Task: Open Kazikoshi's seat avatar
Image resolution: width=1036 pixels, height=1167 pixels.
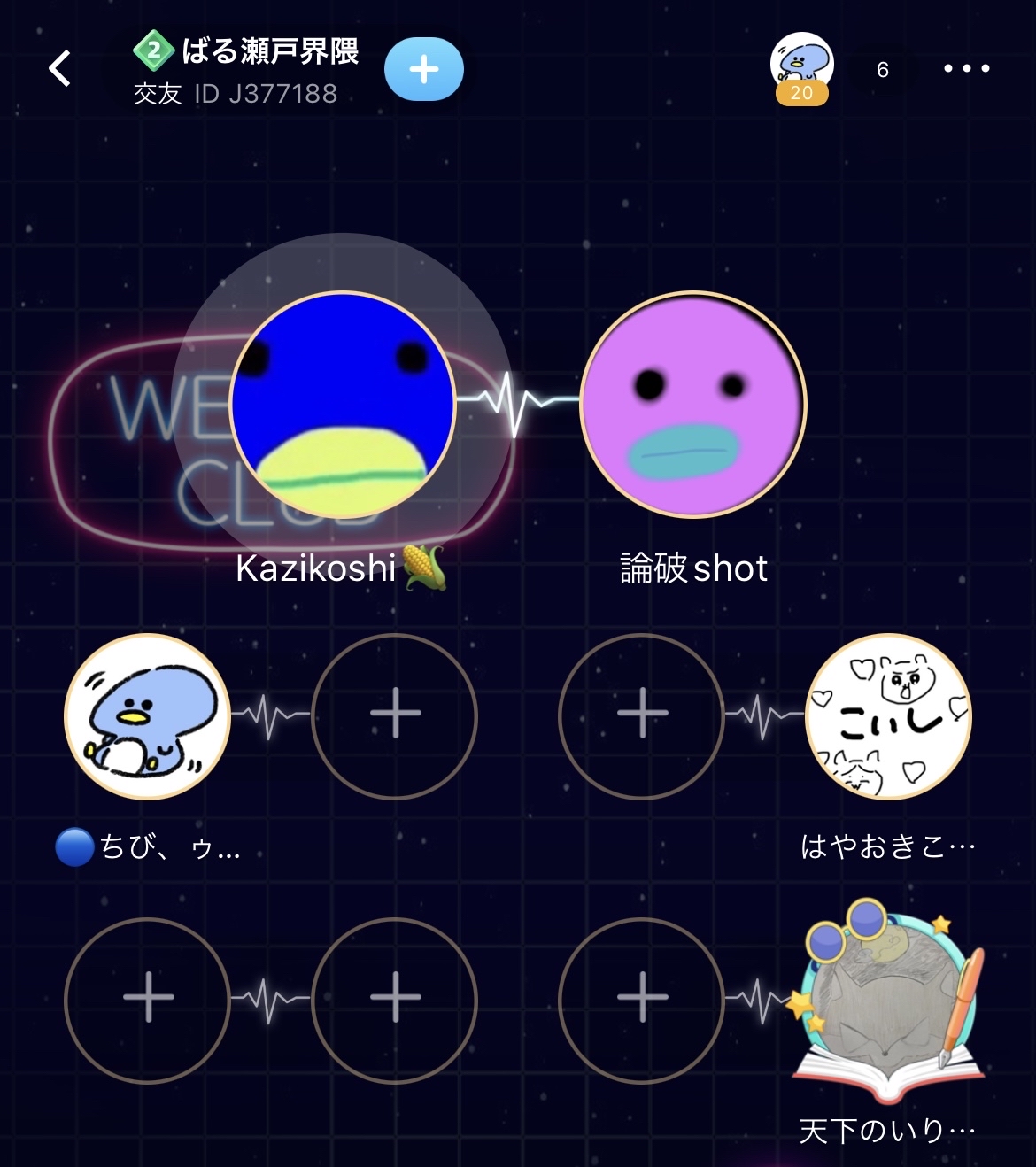Action: click(x=343, y=405)
